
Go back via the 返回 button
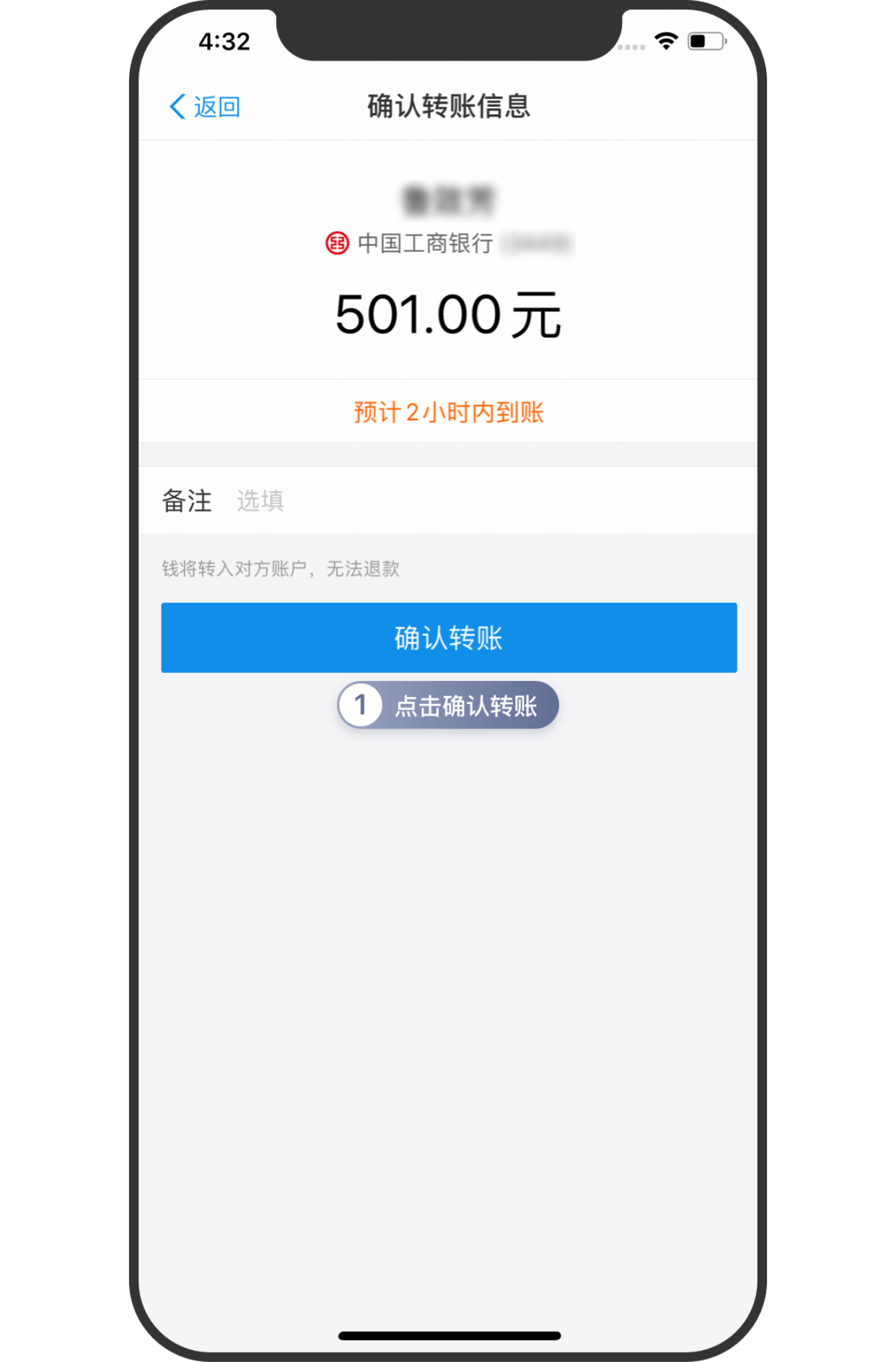pyautogui.click(x=205, y=107)
